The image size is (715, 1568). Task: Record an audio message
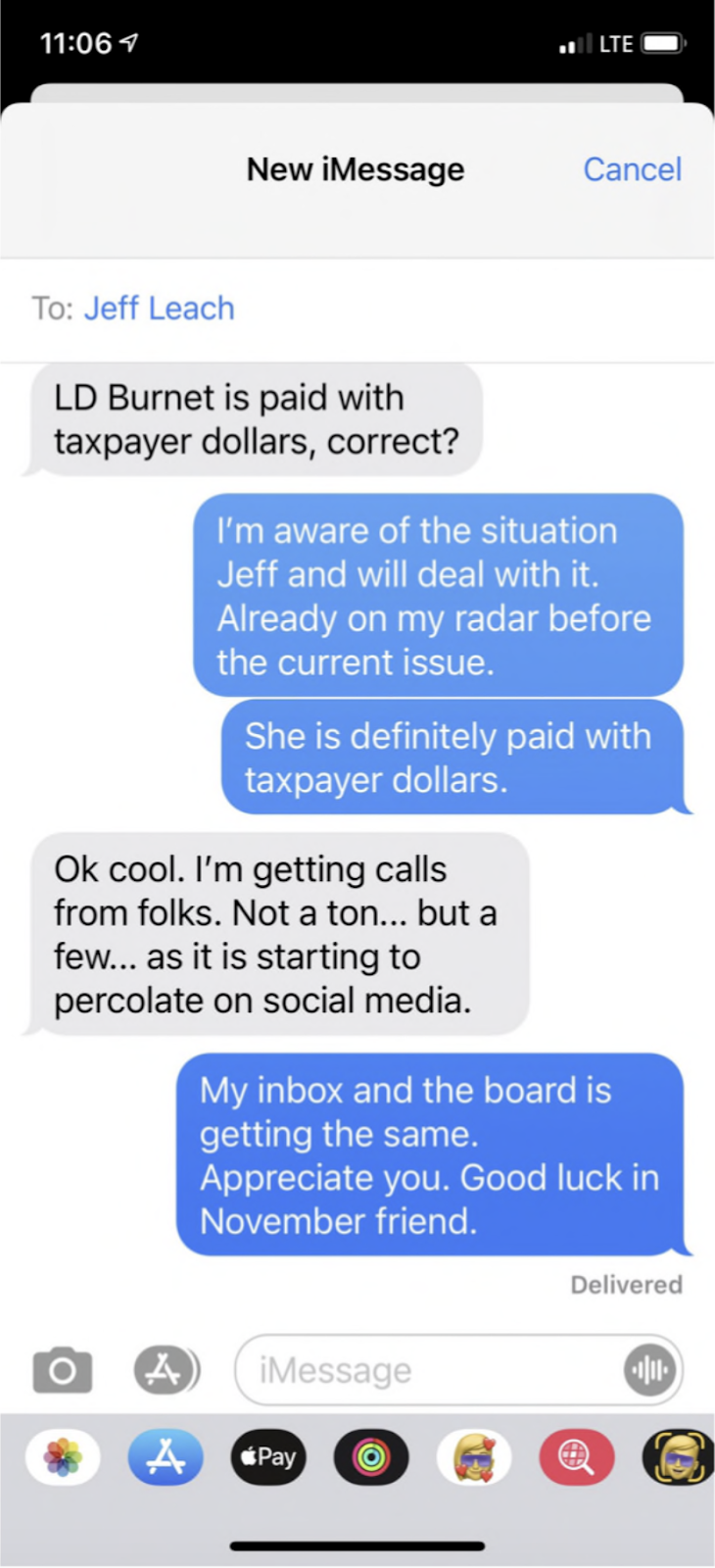pyautogui.click(x=649, y=1370)
